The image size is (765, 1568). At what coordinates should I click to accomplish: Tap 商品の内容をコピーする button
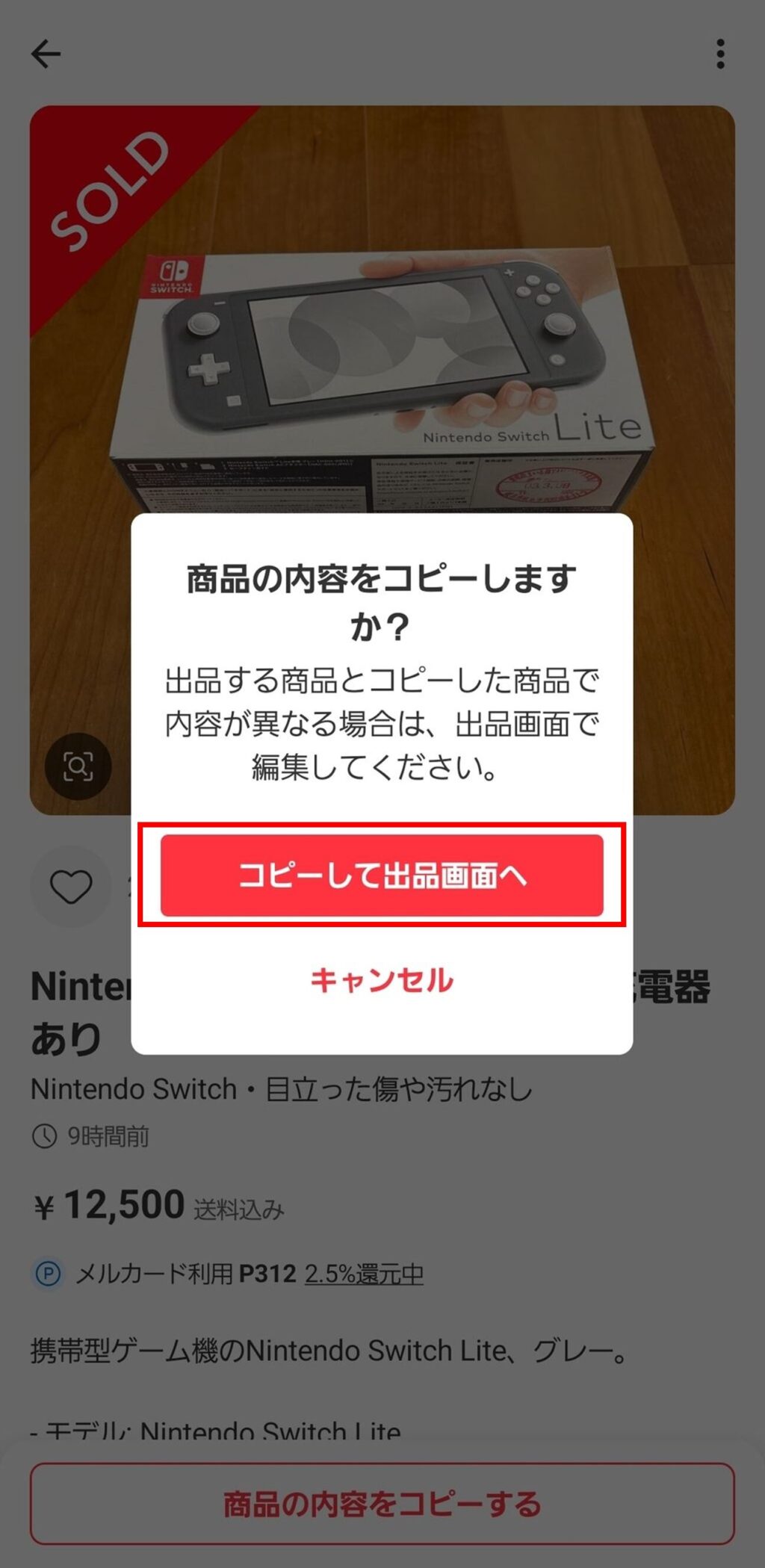click(x=382, y=1504)
